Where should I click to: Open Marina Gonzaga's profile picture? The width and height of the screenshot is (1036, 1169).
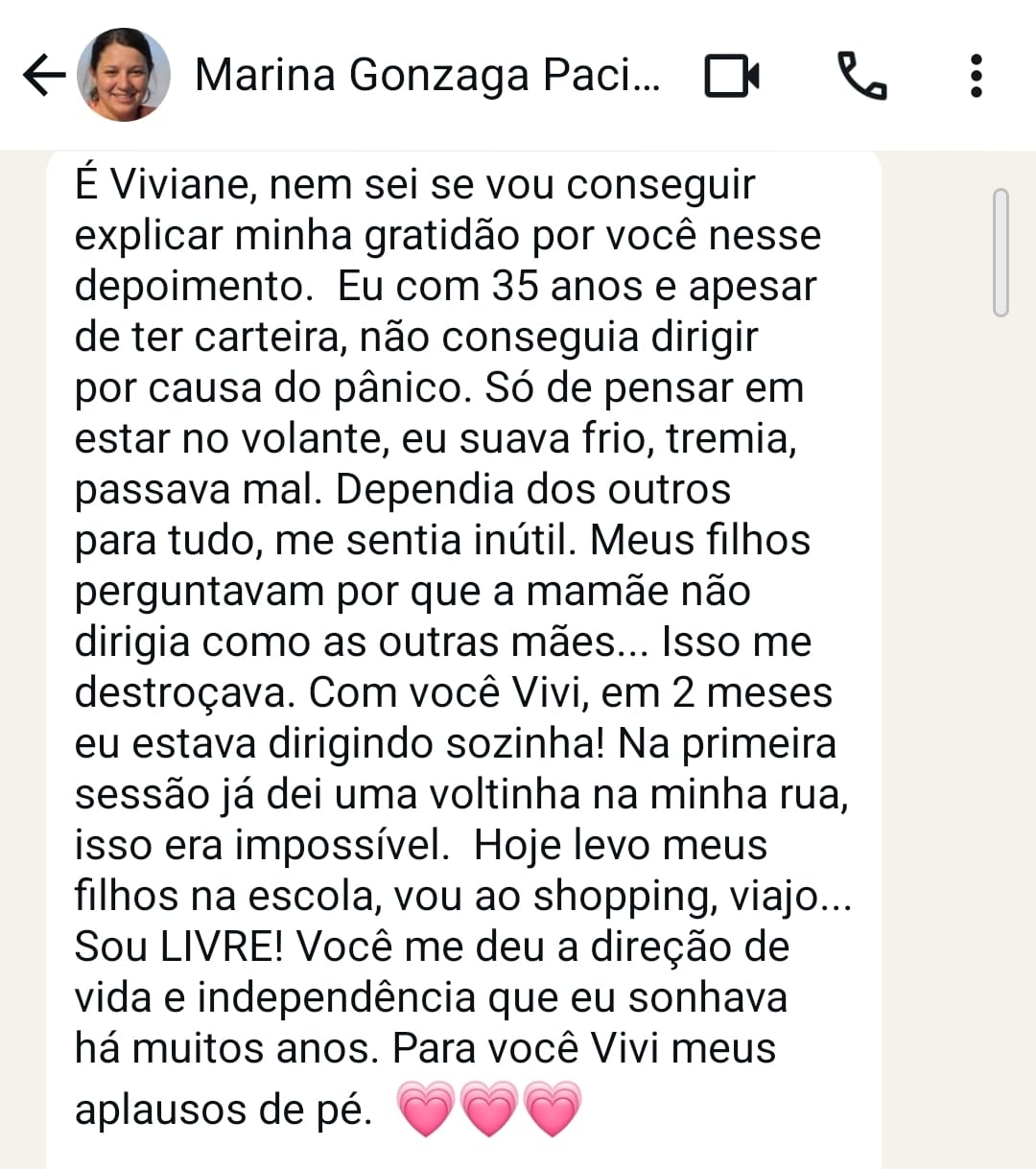123,75
